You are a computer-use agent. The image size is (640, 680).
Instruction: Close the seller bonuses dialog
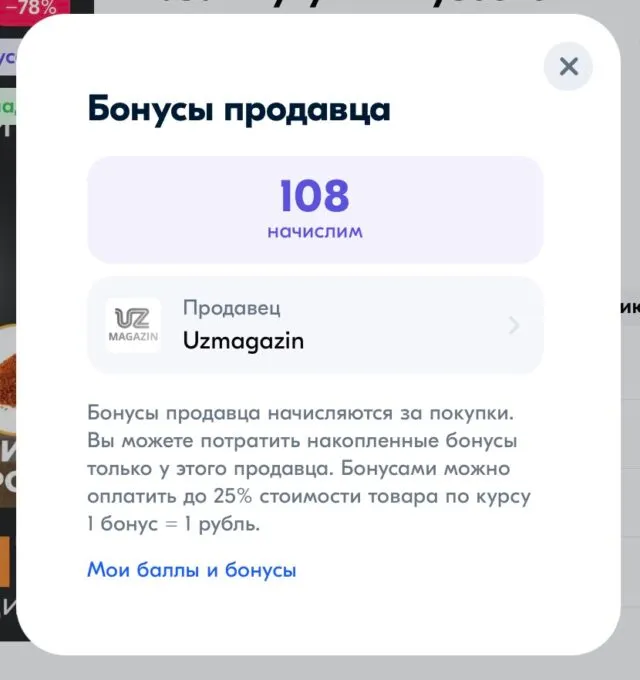click(568, 67)
